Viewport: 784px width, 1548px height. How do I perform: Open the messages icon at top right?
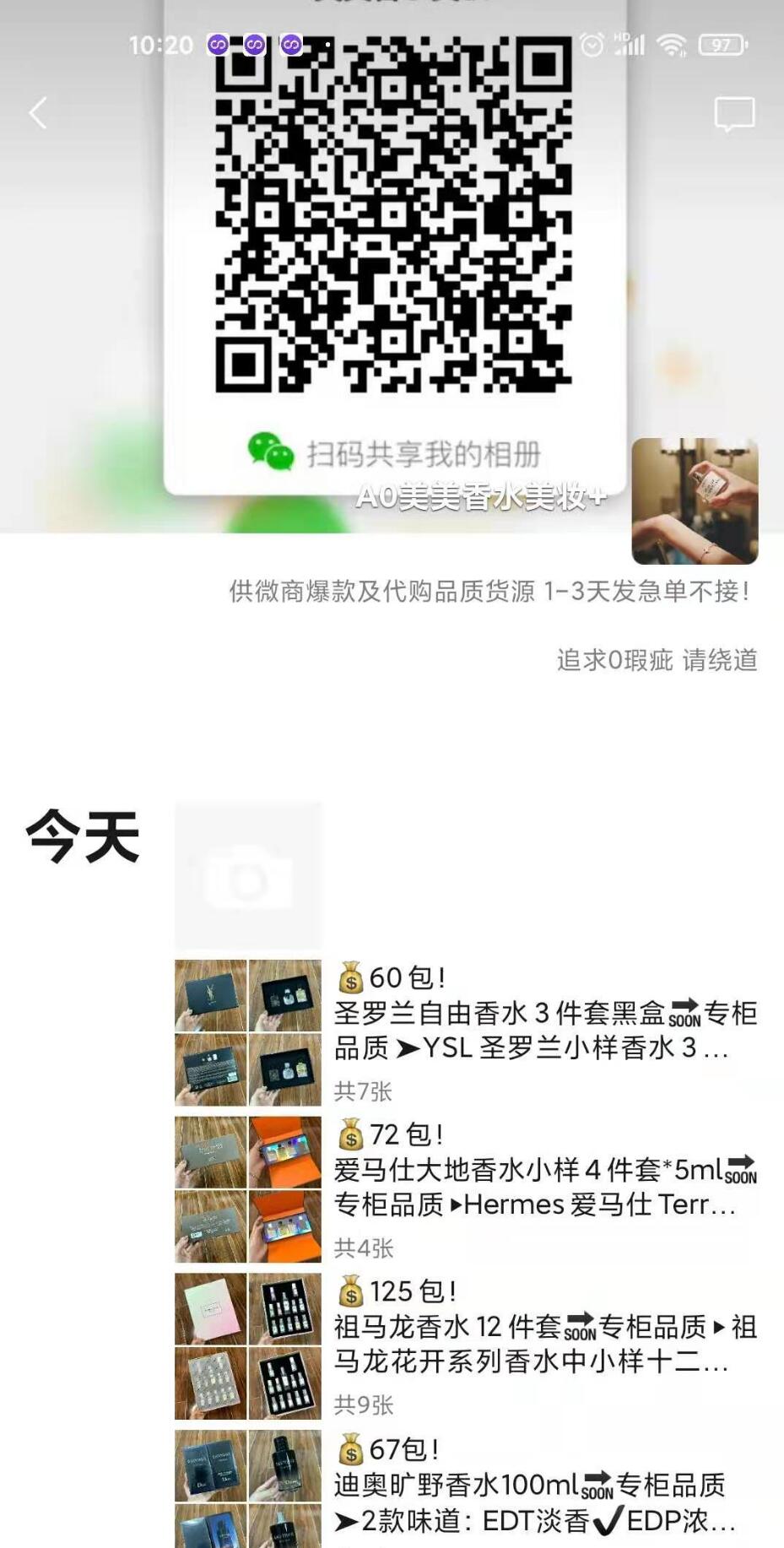point(734,114)
